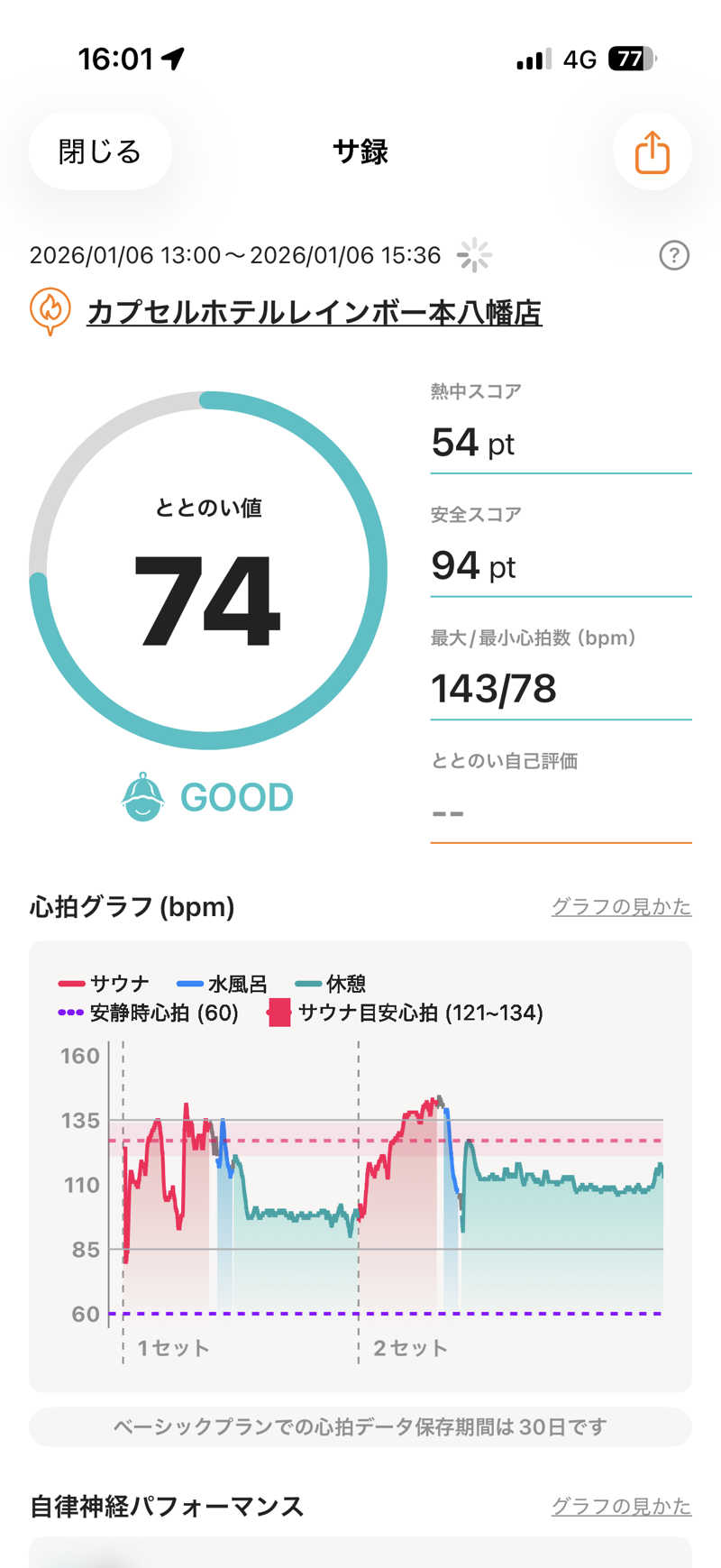Set the ととのい自己評価 self rating
The width and height of the screenshot is (721, 1568).
[560, 813]
